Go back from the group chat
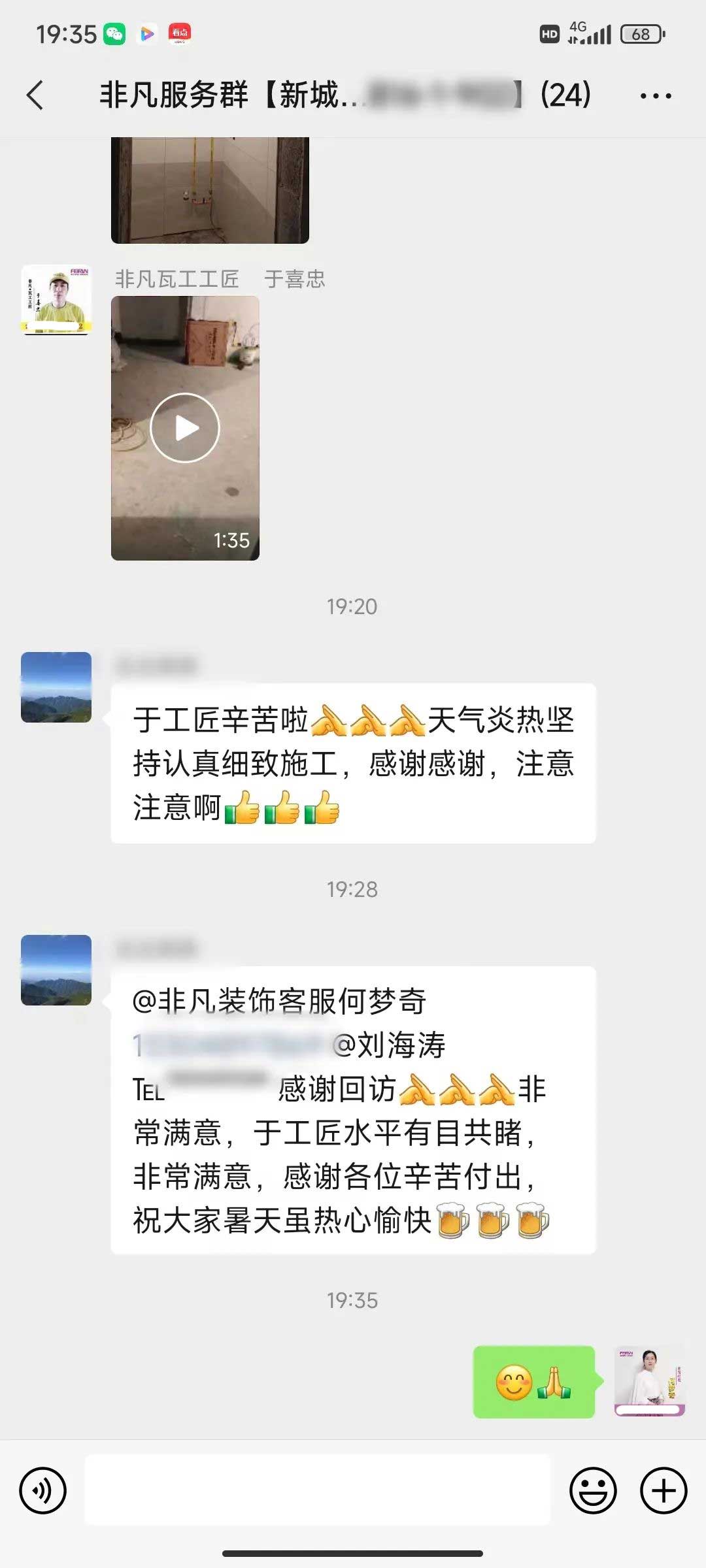706x1568 pixels. [35, 95]
